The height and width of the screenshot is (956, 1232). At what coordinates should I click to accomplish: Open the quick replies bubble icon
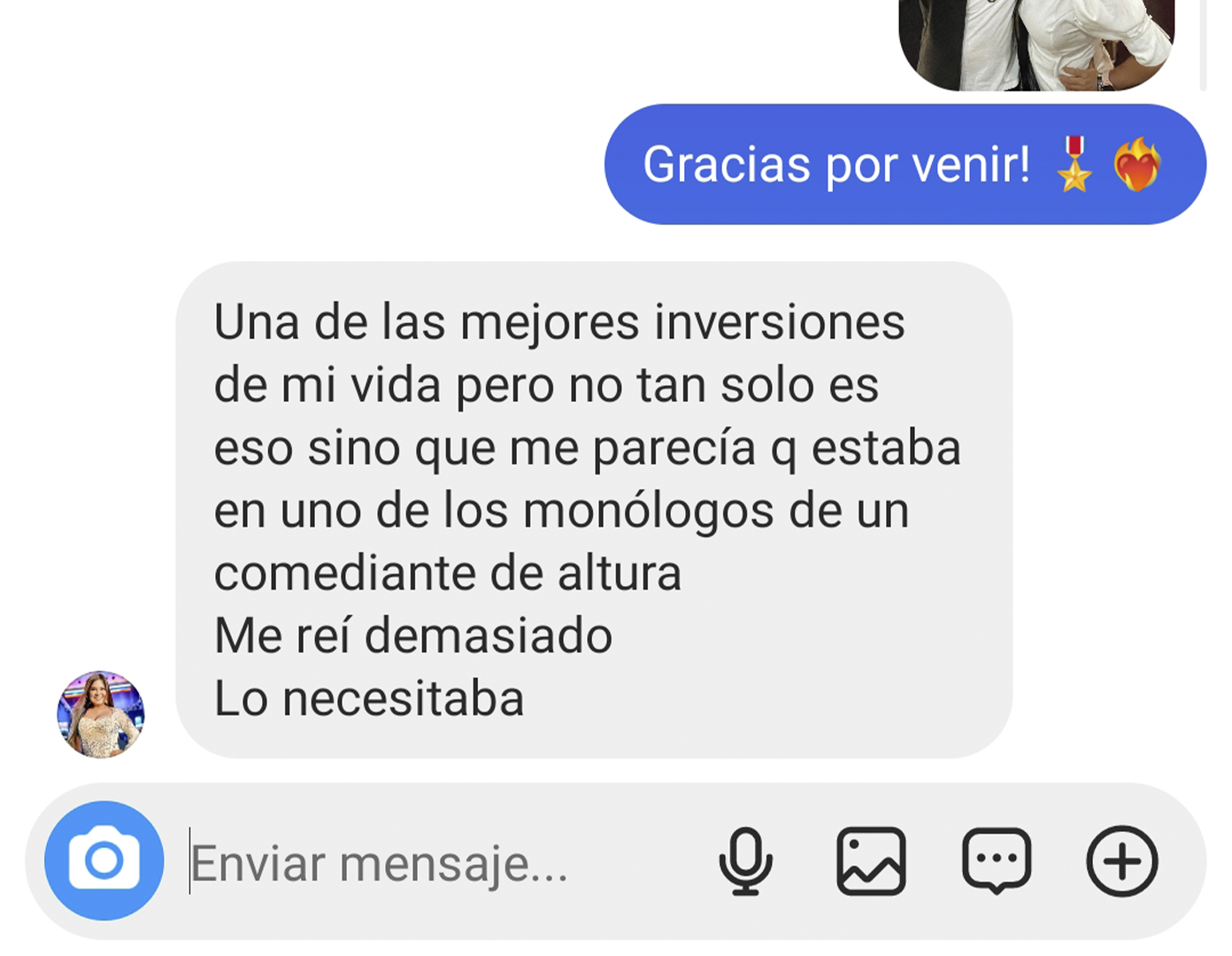click(x=997, y=861)
